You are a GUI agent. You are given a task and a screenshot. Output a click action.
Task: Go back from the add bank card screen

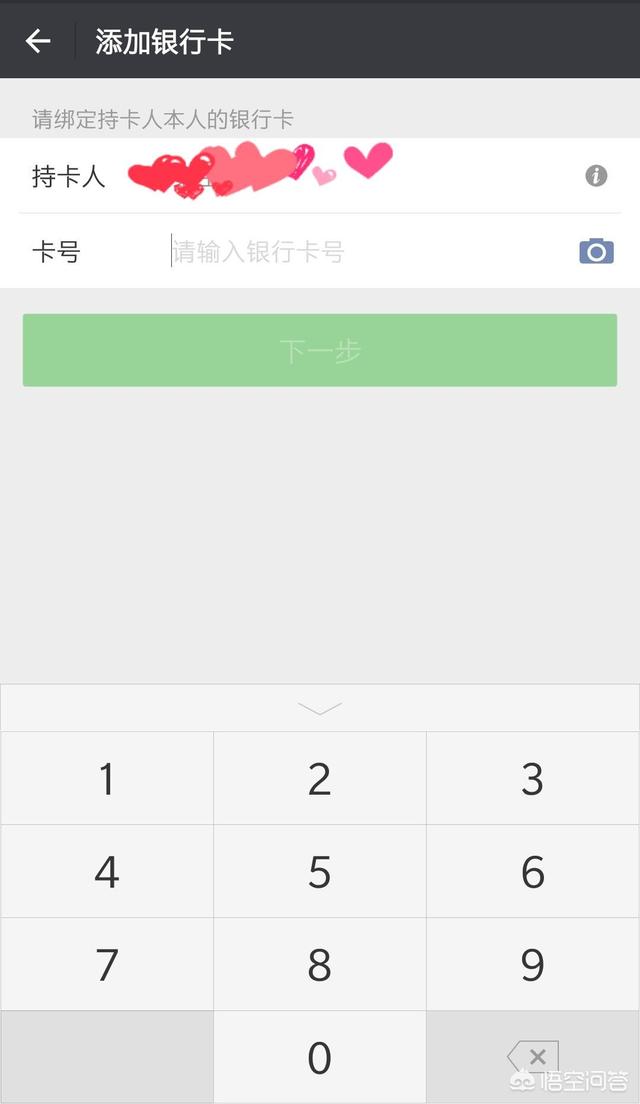pos(38,41)
